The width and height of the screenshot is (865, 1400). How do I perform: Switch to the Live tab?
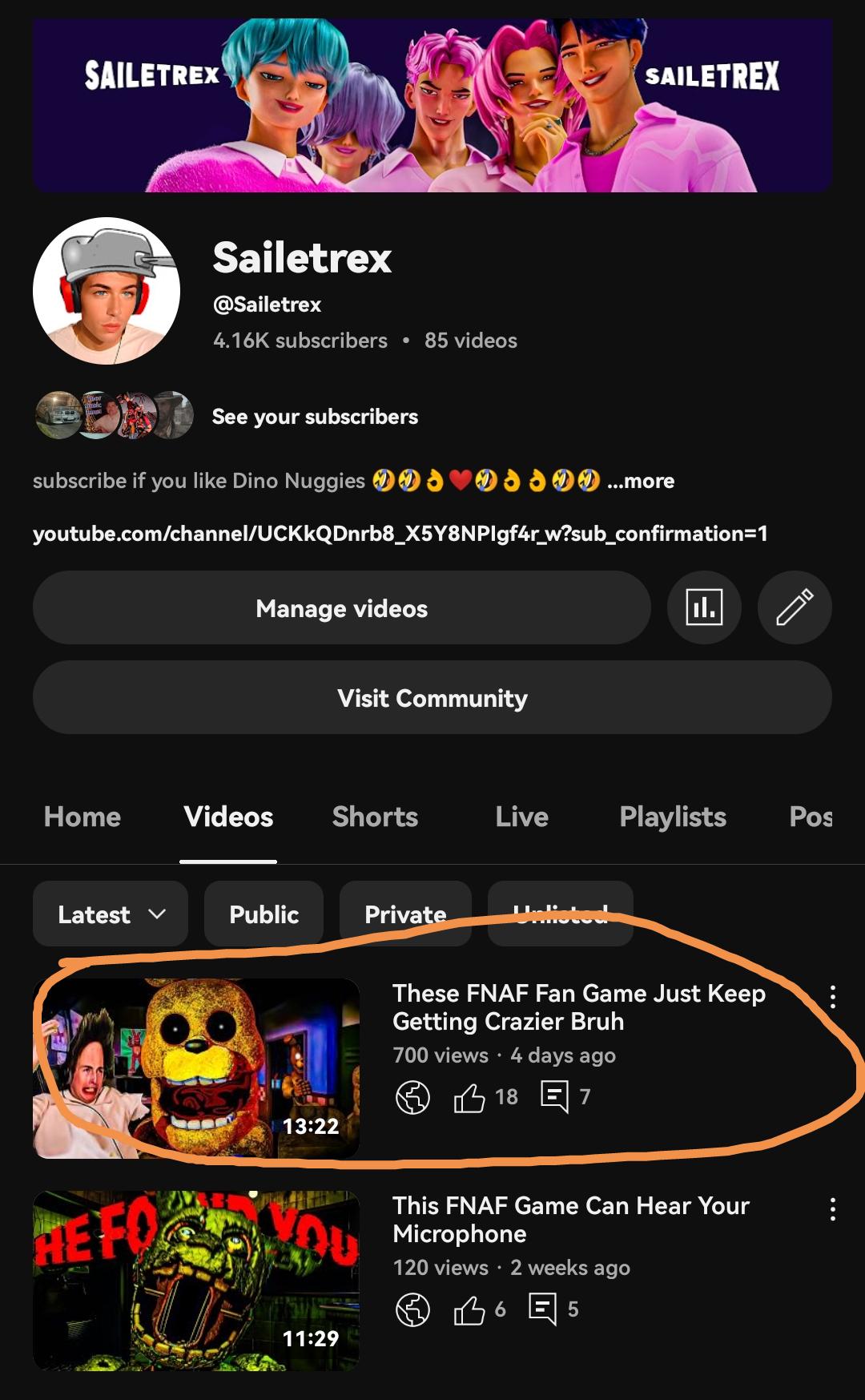tap(521, 817)
